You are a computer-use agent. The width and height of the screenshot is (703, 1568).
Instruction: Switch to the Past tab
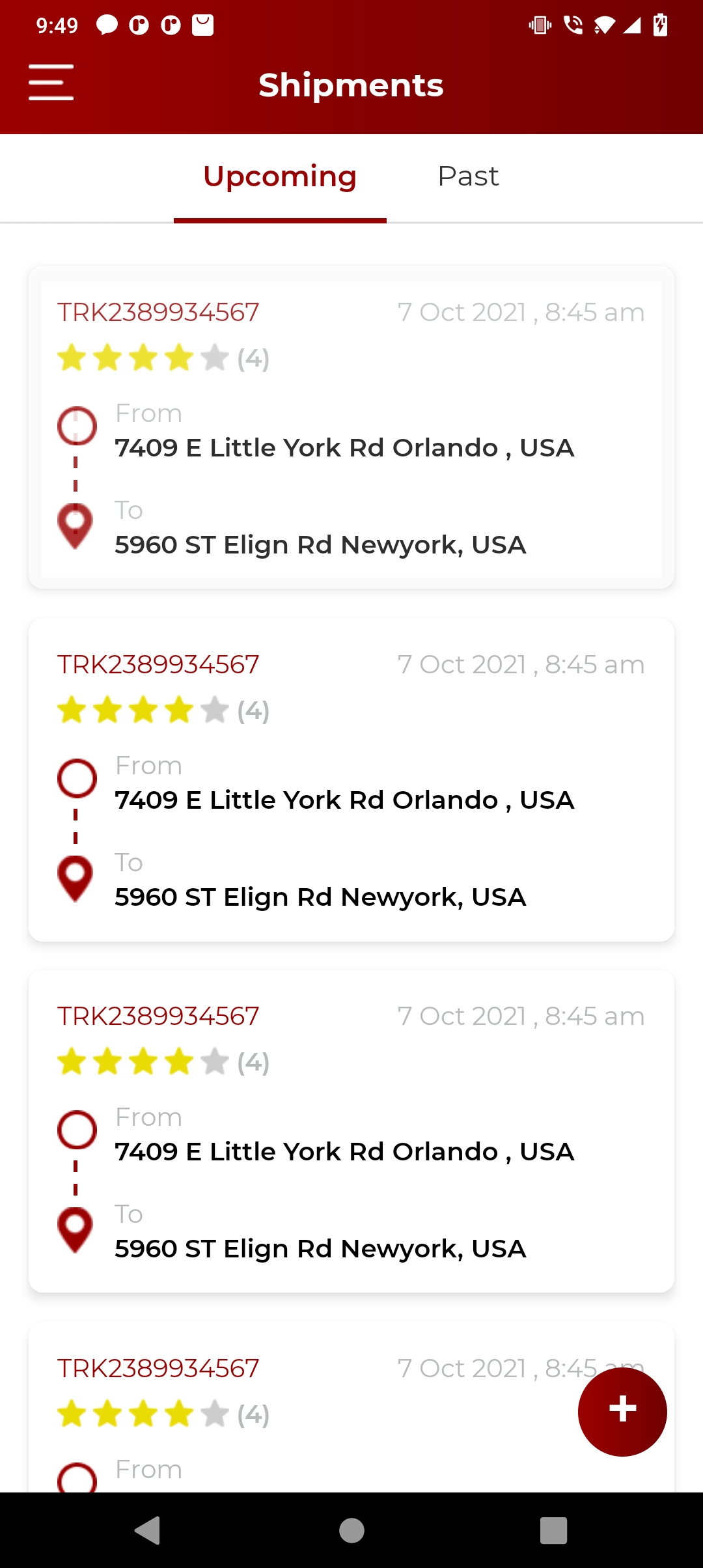click(468, 176)
